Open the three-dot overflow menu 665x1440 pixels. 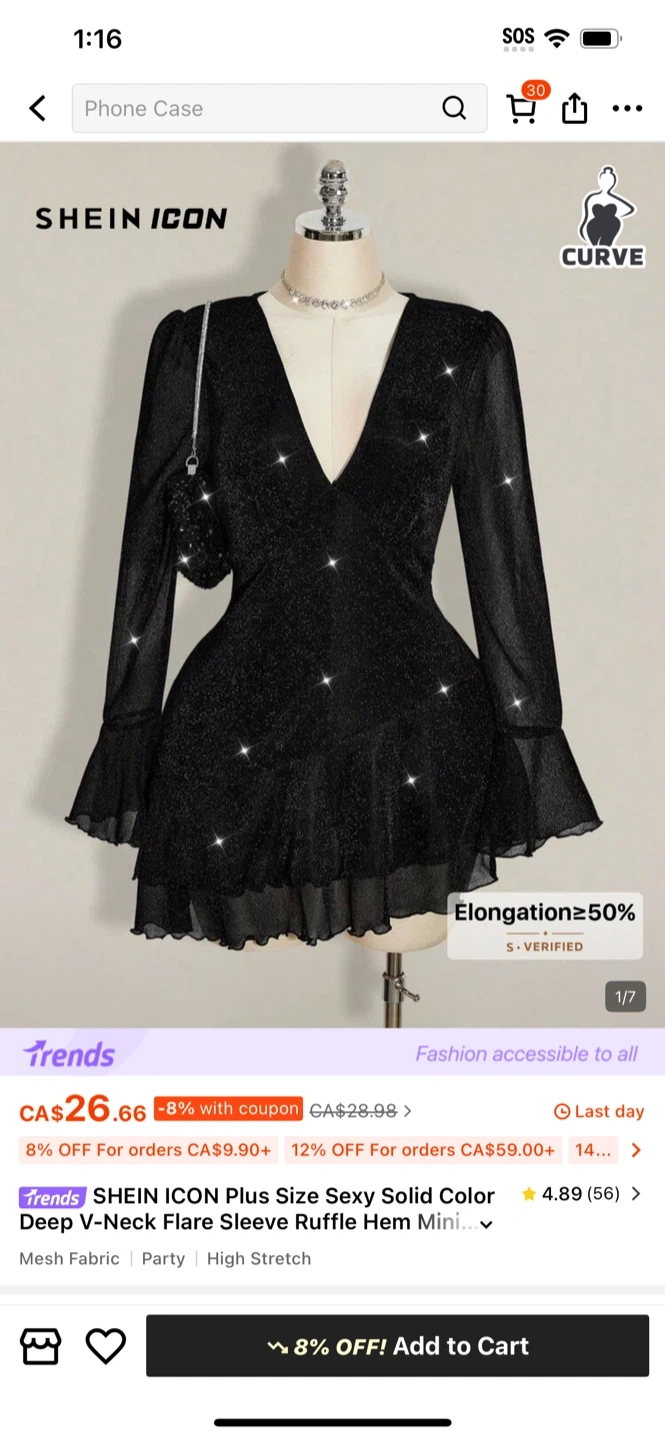point(627,108)
